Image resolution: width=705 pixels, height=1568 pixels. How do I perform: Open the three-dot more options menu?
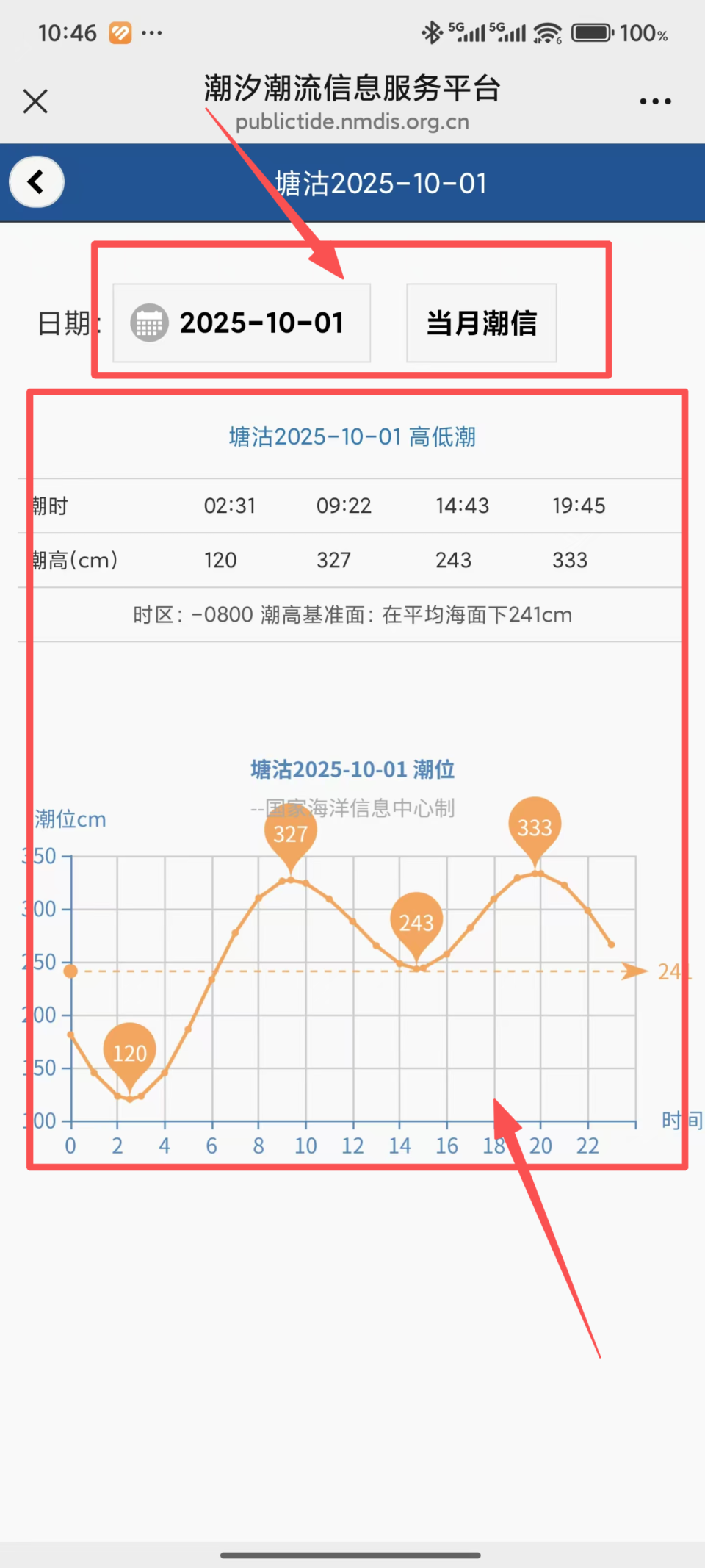(654, 101)
